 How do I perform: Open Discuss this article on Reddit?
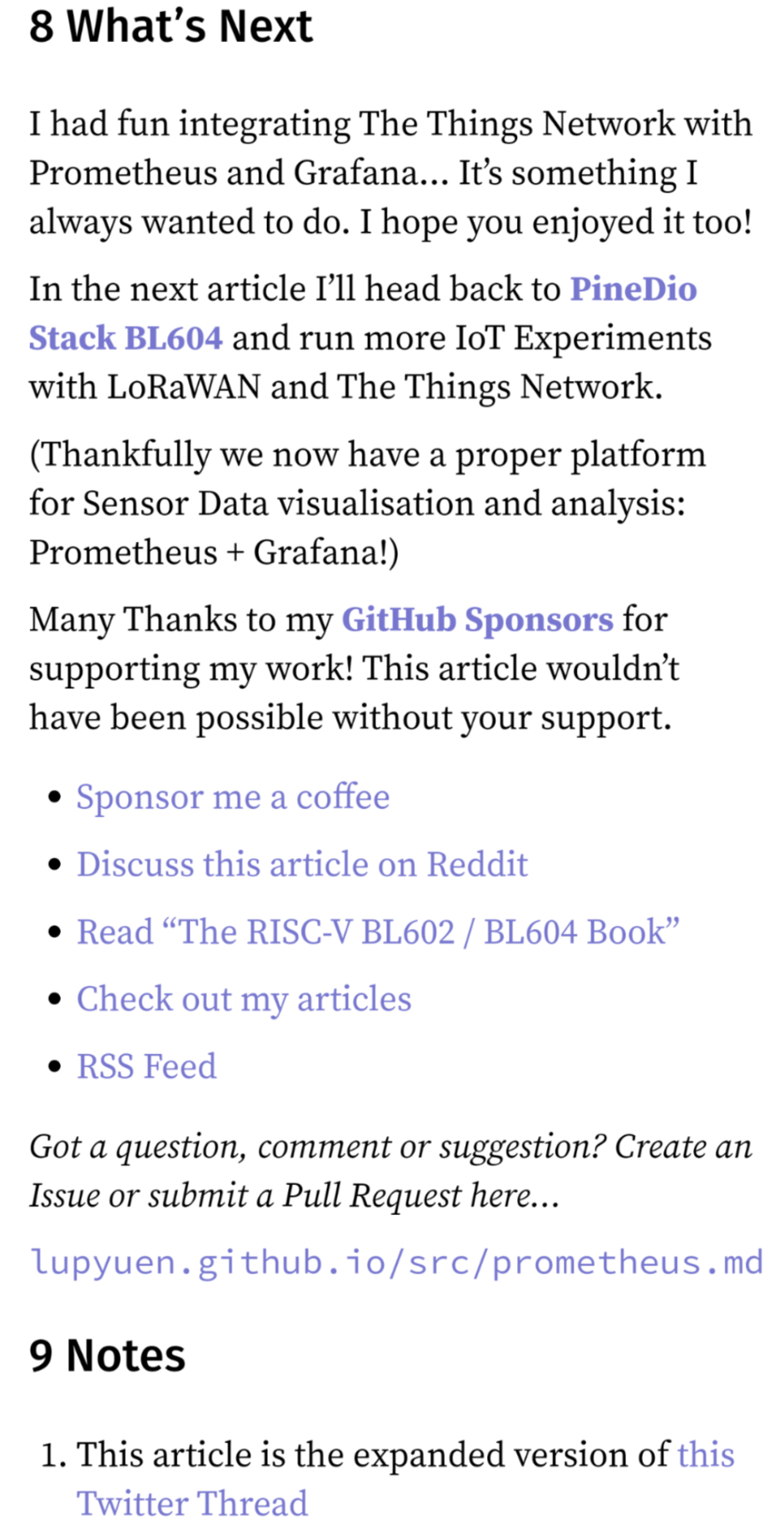coord(302,865)
